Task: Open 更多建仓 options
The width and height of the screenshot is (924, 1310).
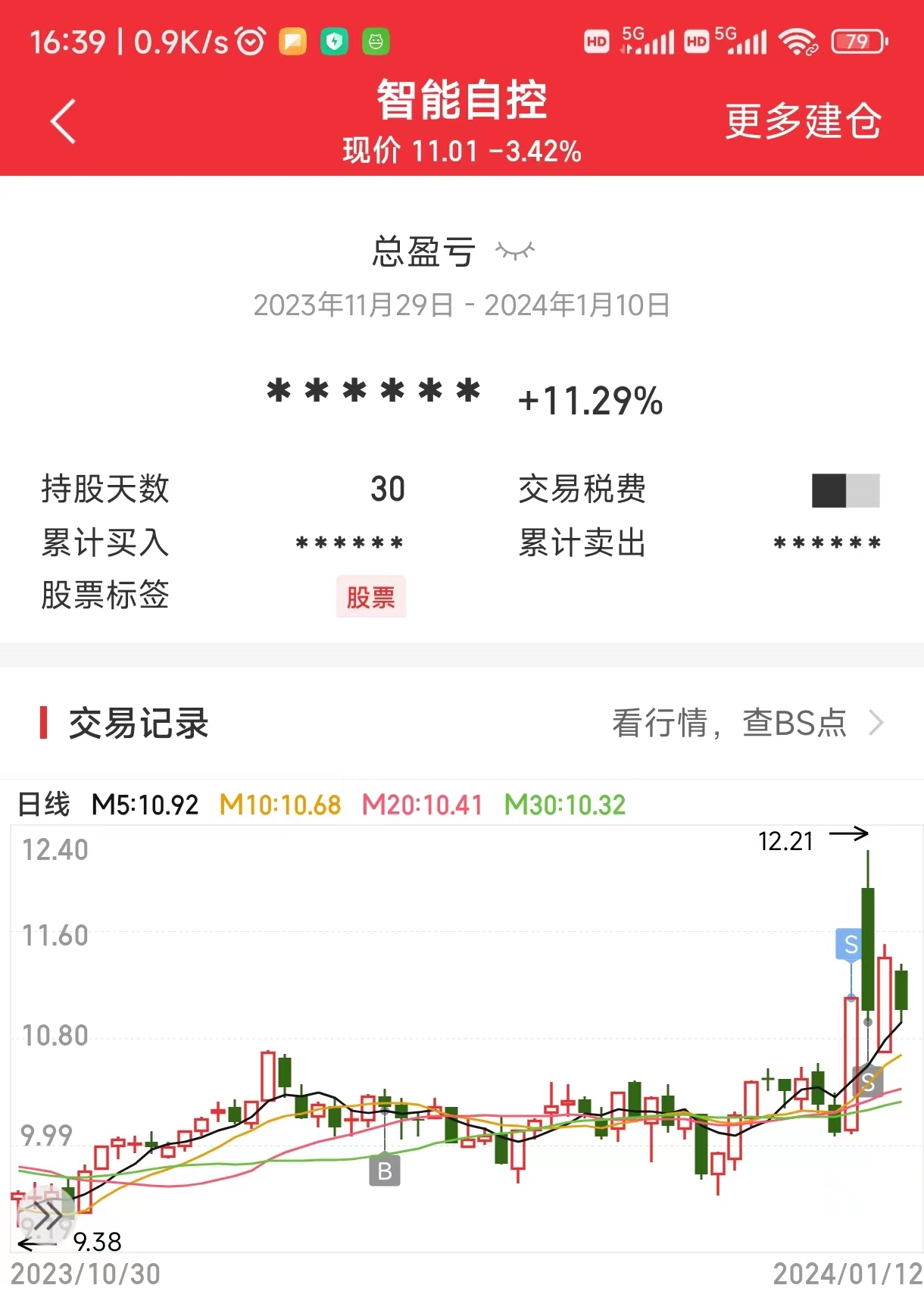Action: point(804,120)
